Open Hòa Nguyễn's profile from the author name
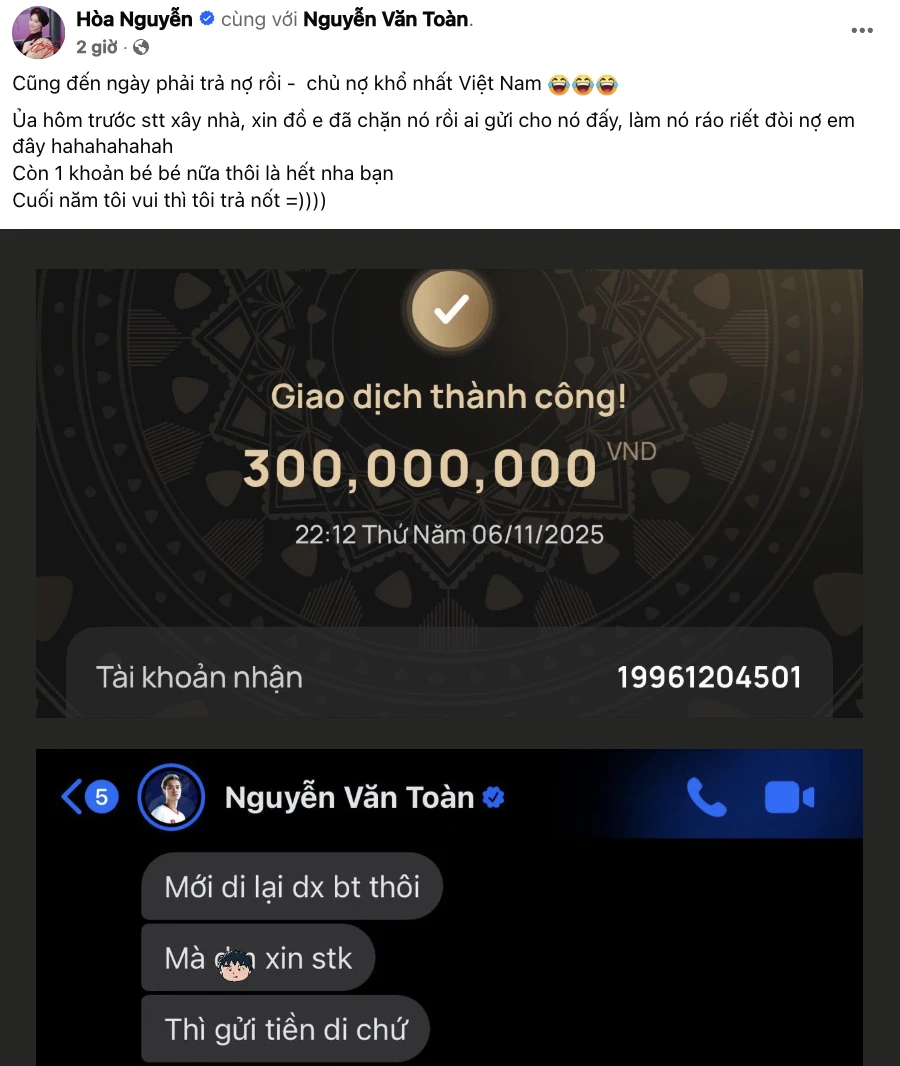 [134, 18]
